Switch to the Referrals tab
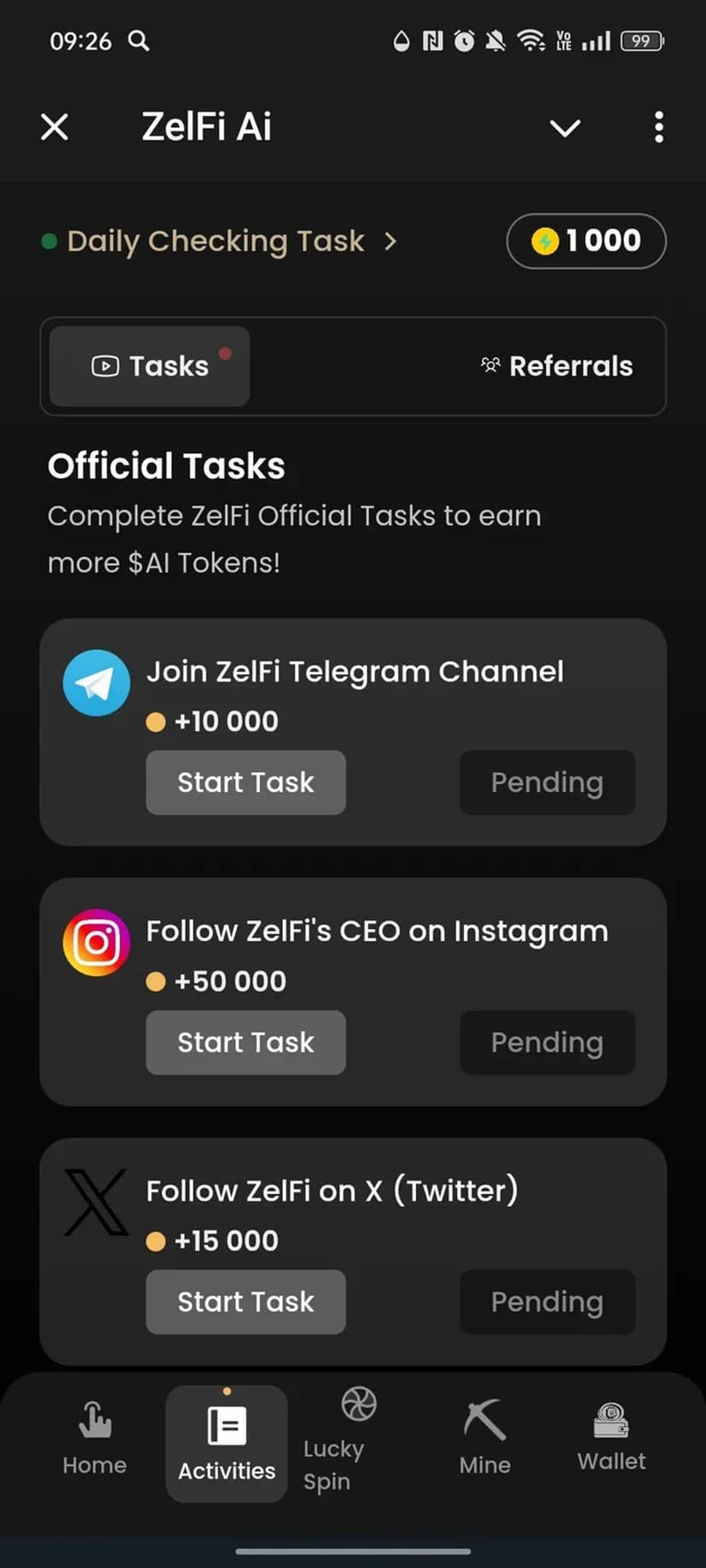Image resolution: width=706 pixels, height=1568 pixels. pyautogui.click(x=557, y=366)
